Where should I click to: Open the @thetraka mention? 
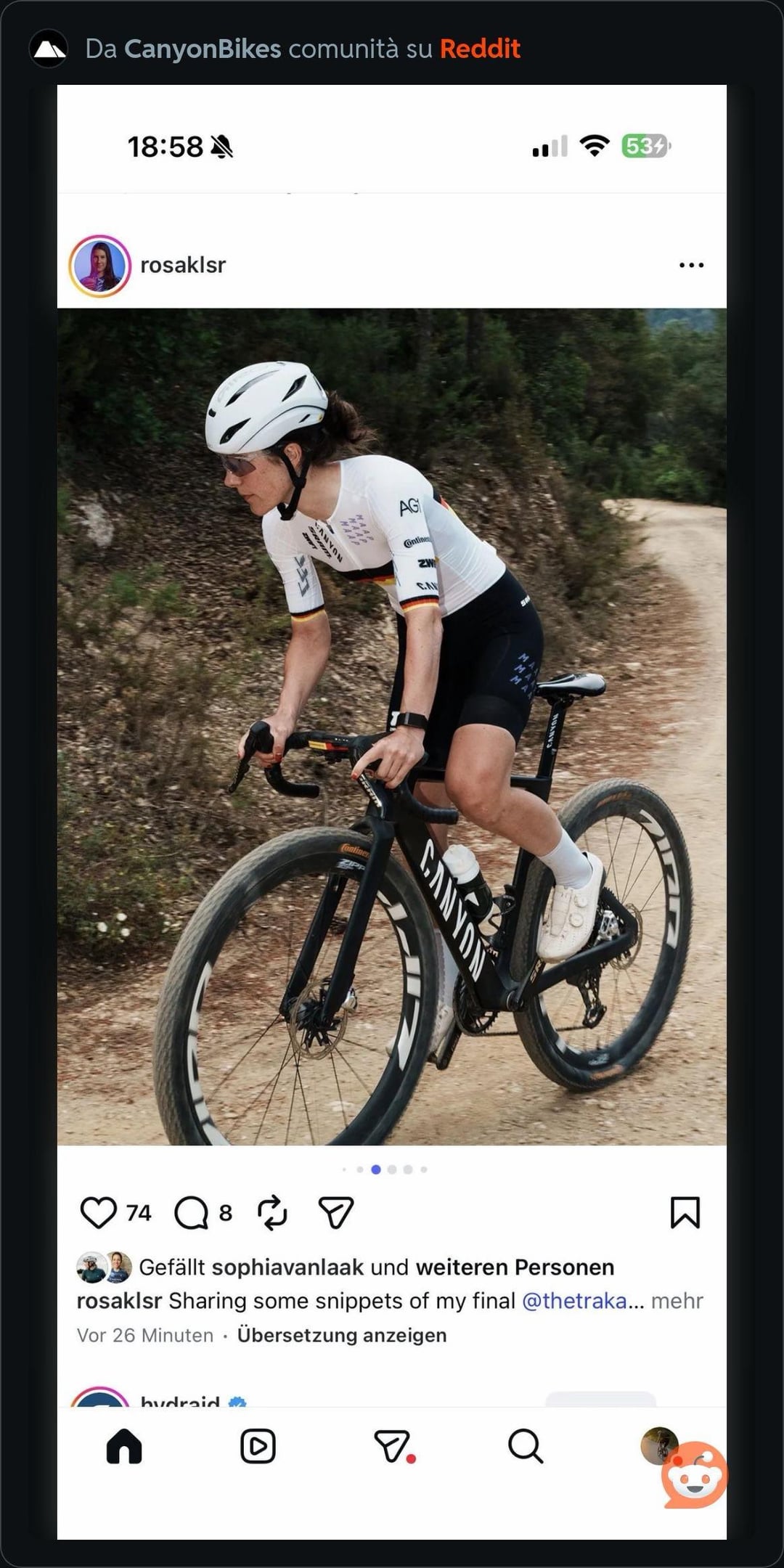[573, 1301]
